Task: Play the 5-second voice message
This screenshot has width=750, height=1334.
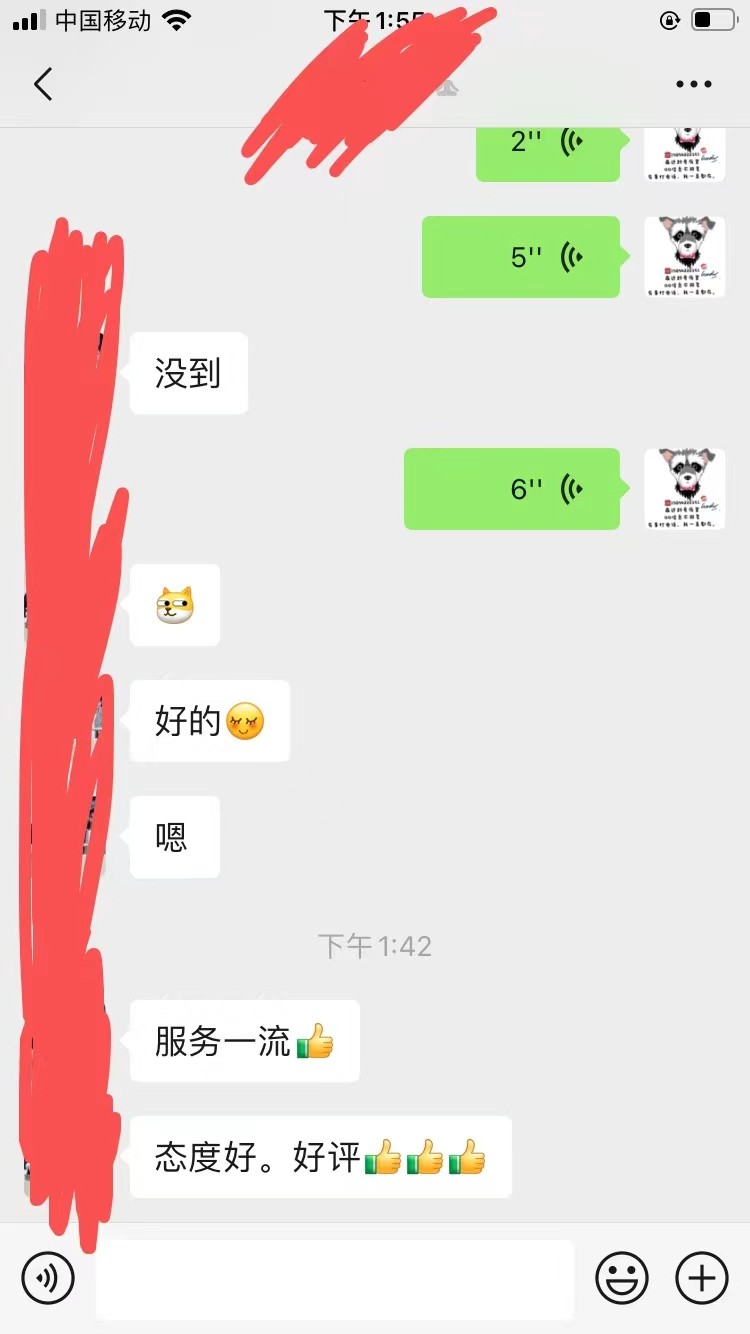Action: (x=520, y=257)
